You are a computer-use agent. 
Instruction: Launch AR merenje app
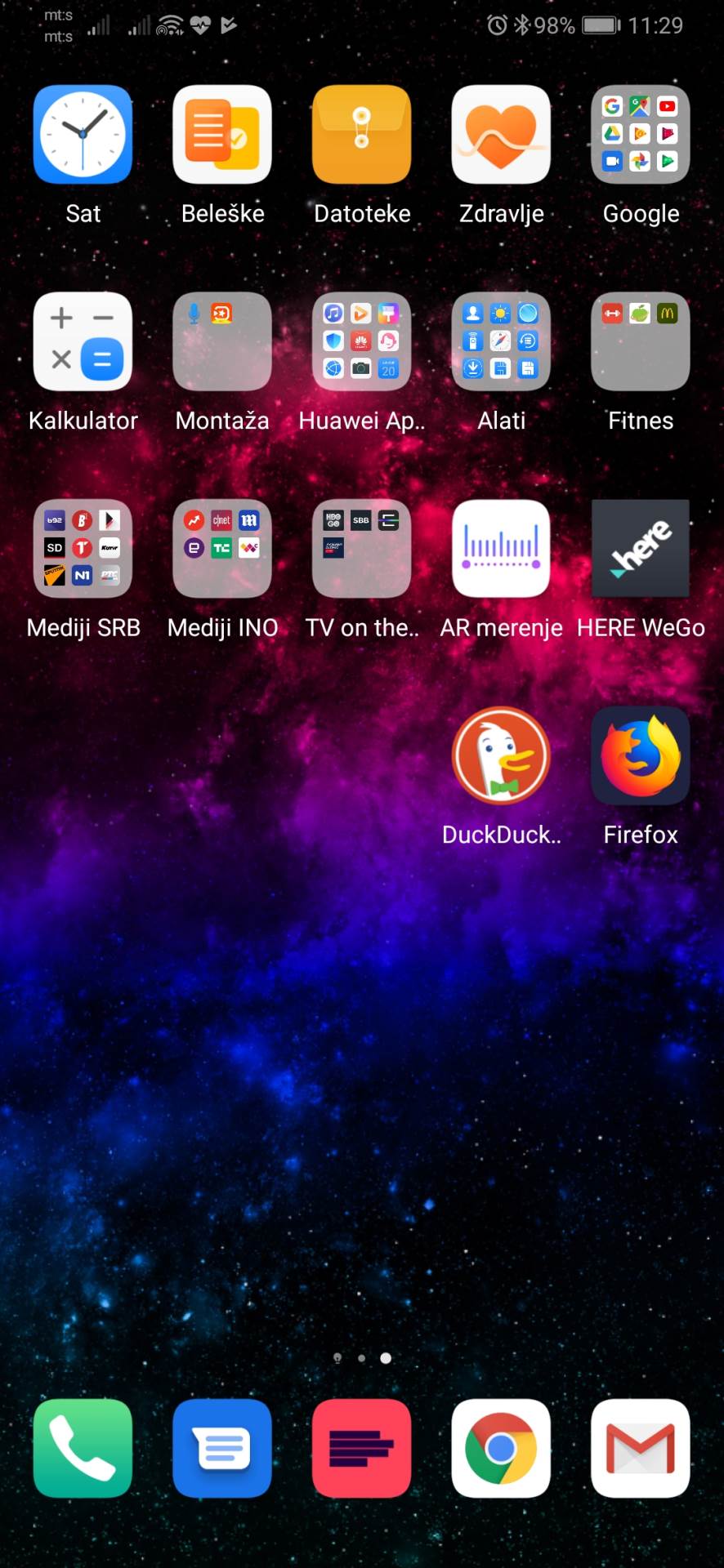coord(501,548)
